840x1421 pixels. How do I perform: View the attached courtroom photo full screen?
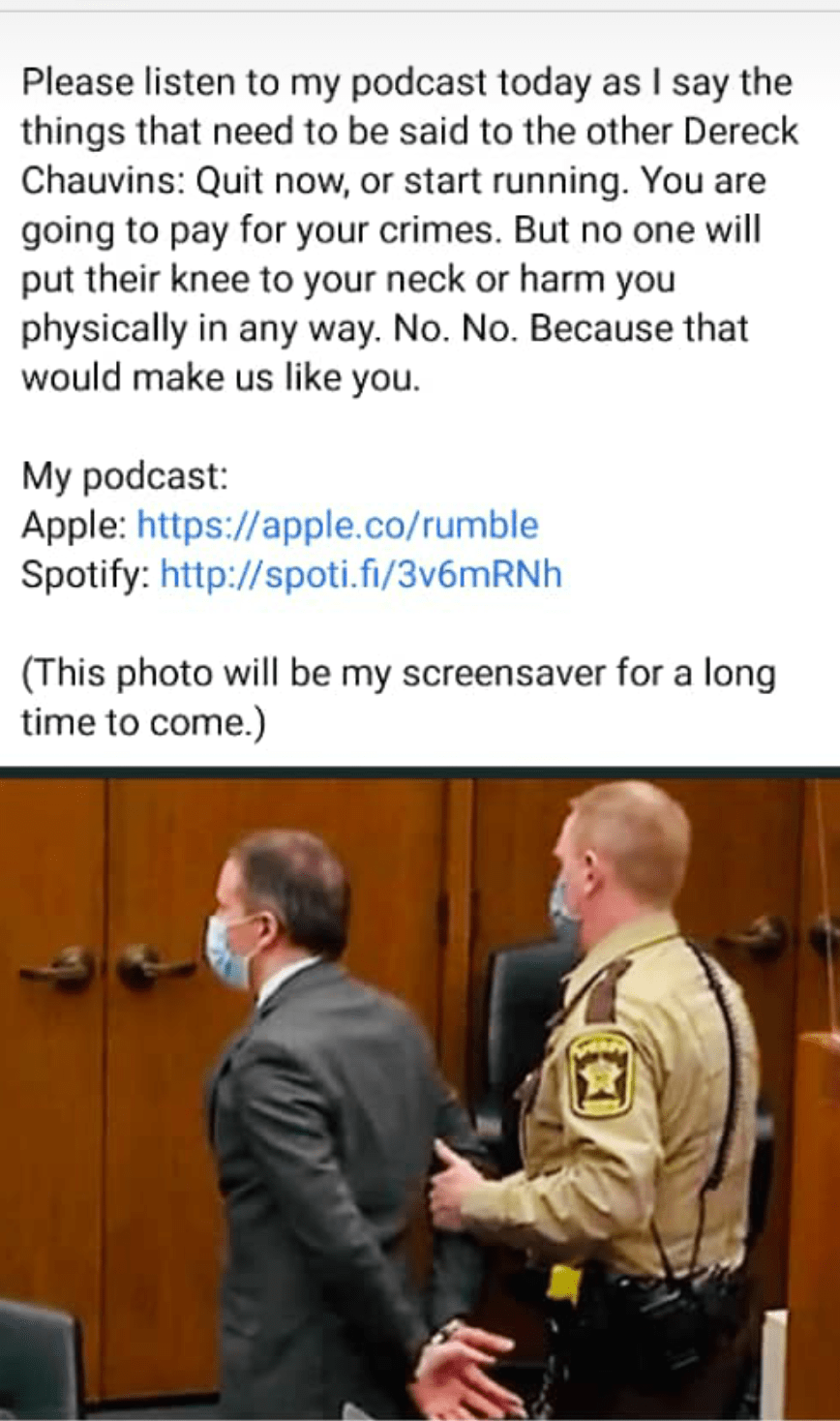click(420, 1094)
